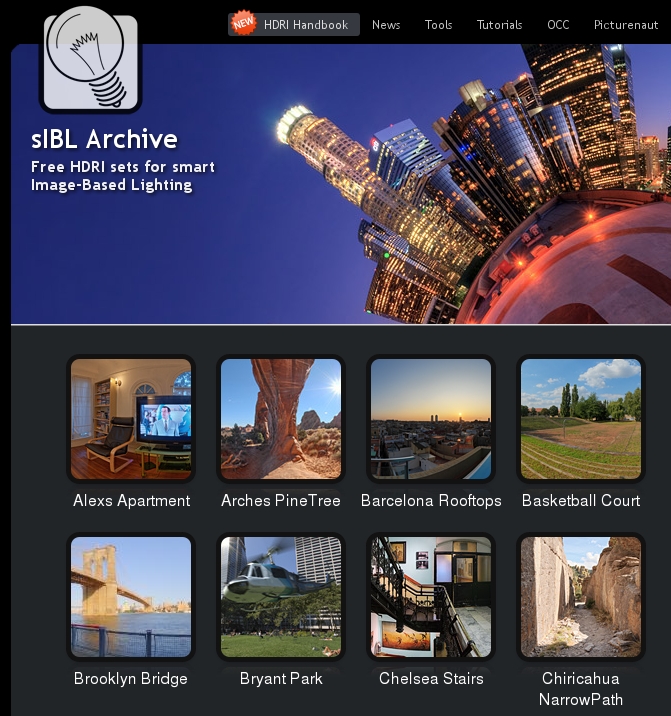671x716 pixels.
Task: Open the Alexs Apartment HDRI set
Action: pyautogui.click(x=131, y=419)
